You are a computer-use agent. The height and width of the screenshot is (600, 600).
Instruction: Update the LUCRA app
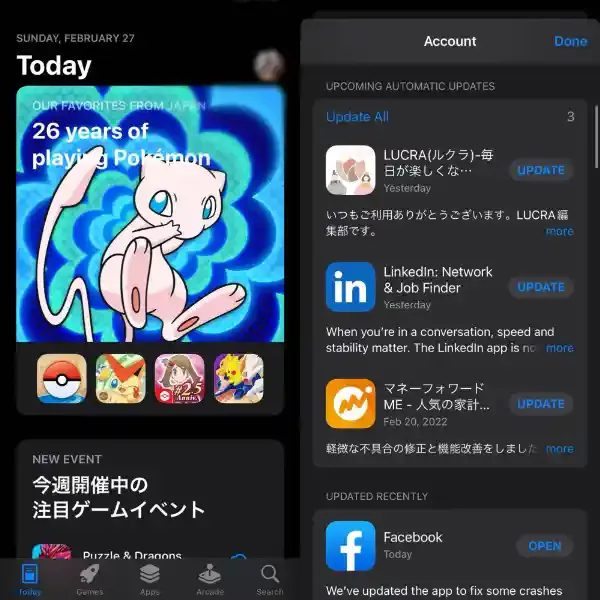541,170
